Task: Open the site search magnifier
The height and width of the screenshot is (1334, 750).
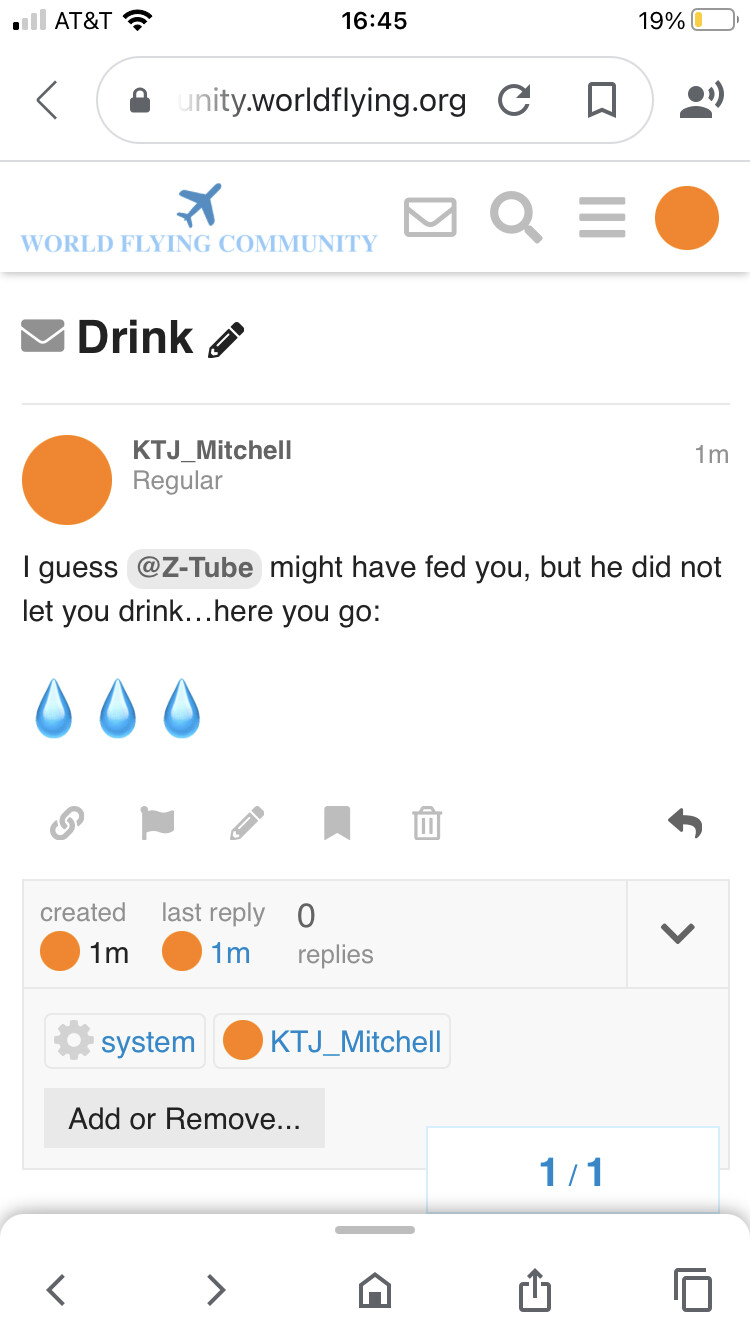Action: (517, 217)
